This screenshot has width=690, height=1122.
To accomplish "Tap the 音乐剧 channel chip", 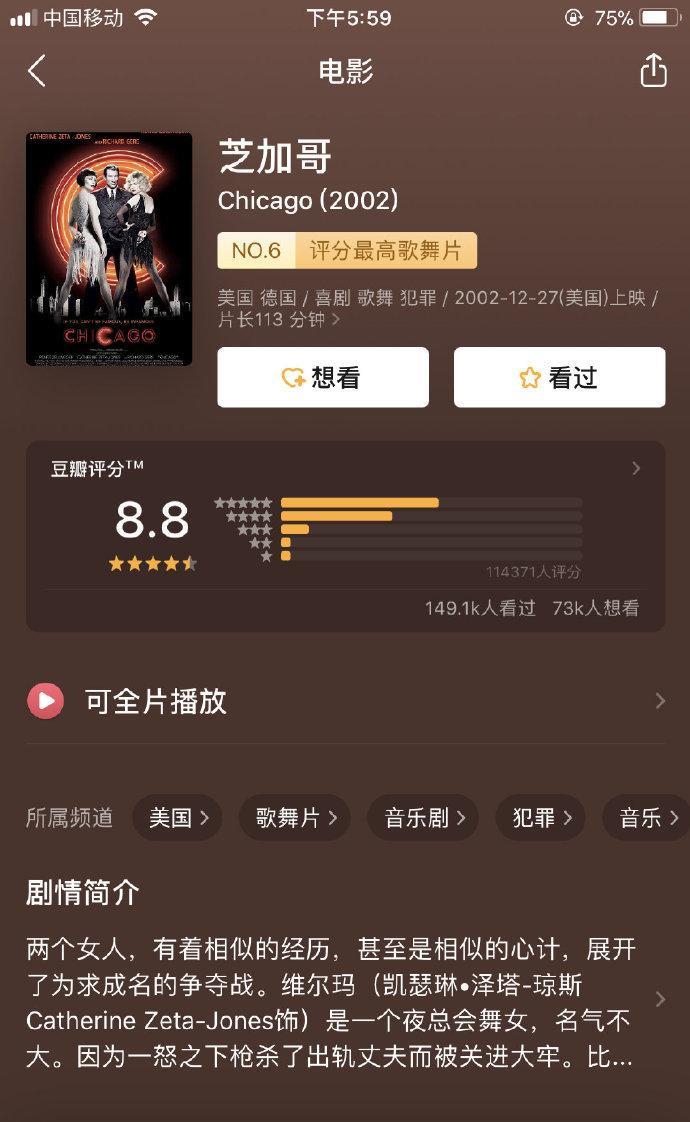I will click(x=423, y=818).
